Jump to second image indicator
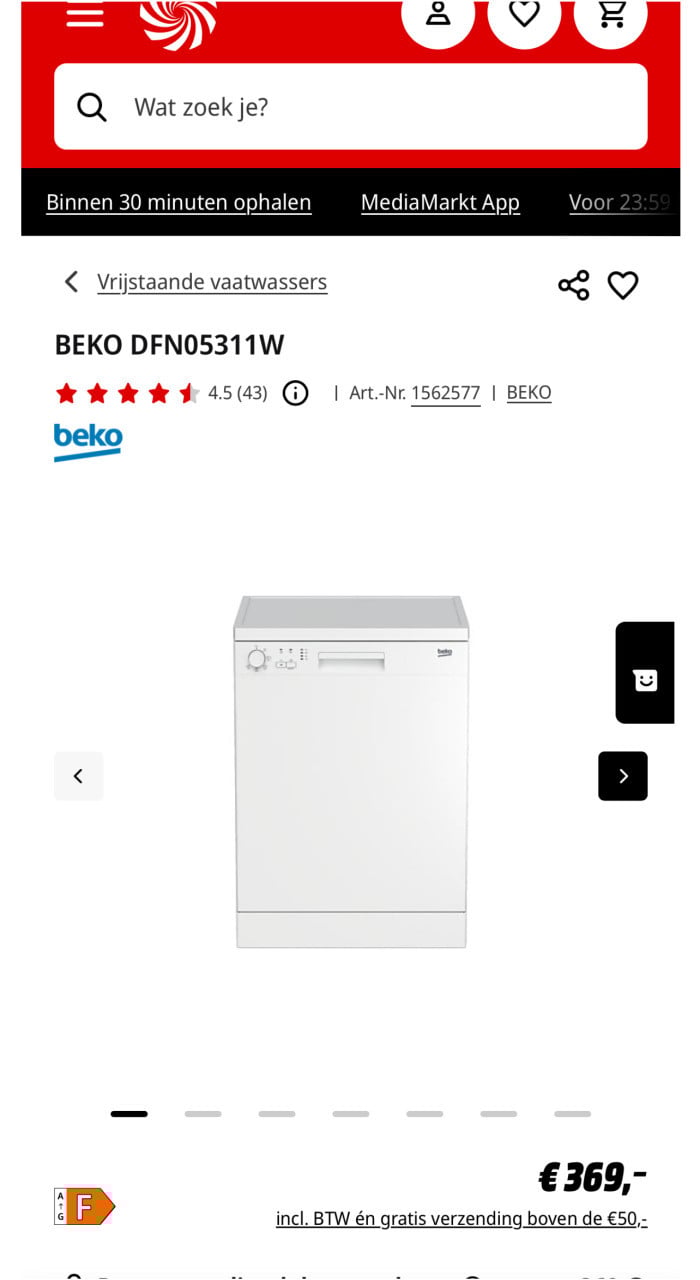Viewport: 700px width, 1280px height. pyautogui.click(x=203, y=1113)
